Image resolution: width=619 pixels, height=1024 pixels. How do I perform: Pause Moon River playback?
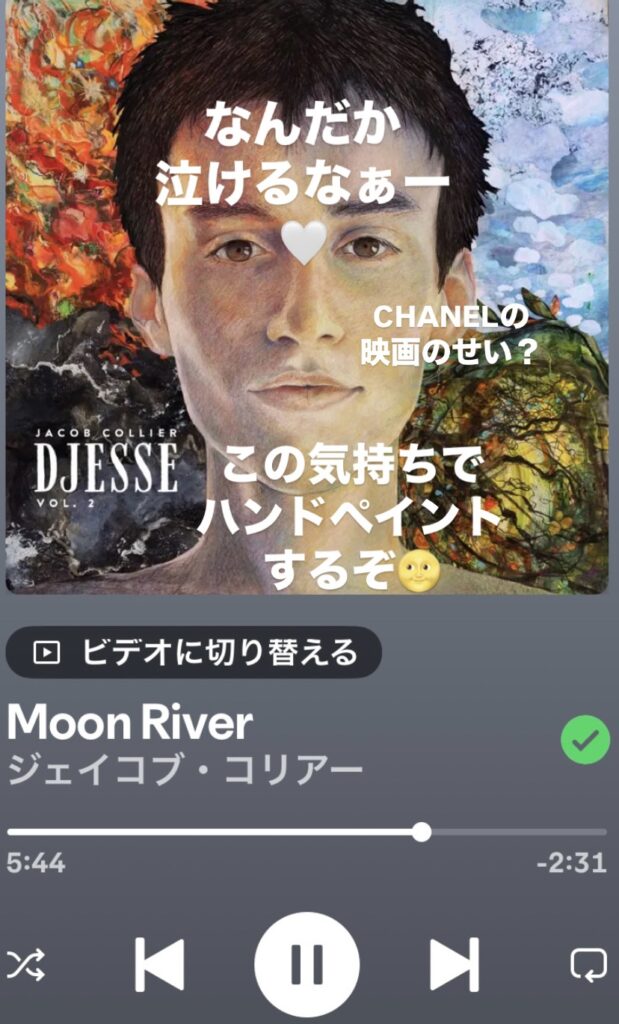pyautogui.click(x=307, y=965)
